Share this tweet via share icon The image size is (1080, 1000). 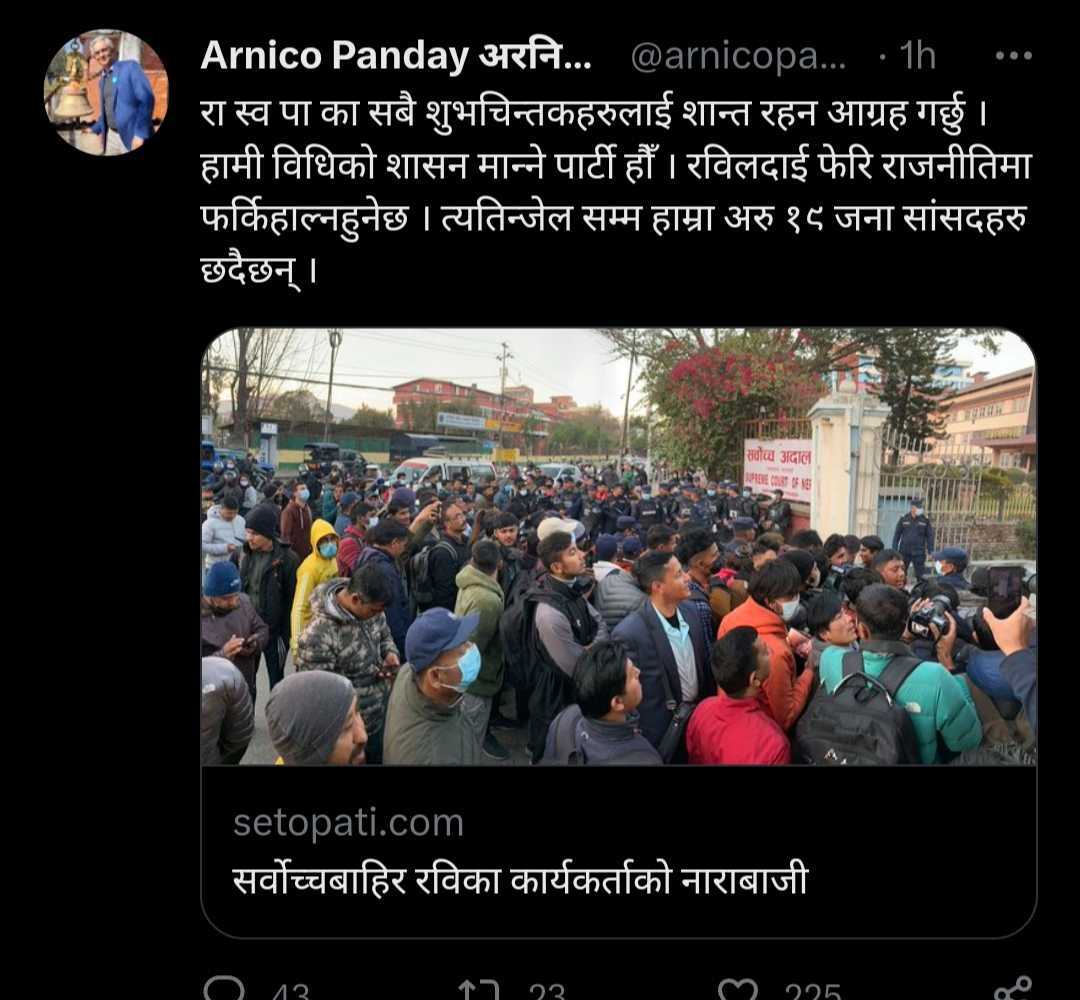point(1013,989)
